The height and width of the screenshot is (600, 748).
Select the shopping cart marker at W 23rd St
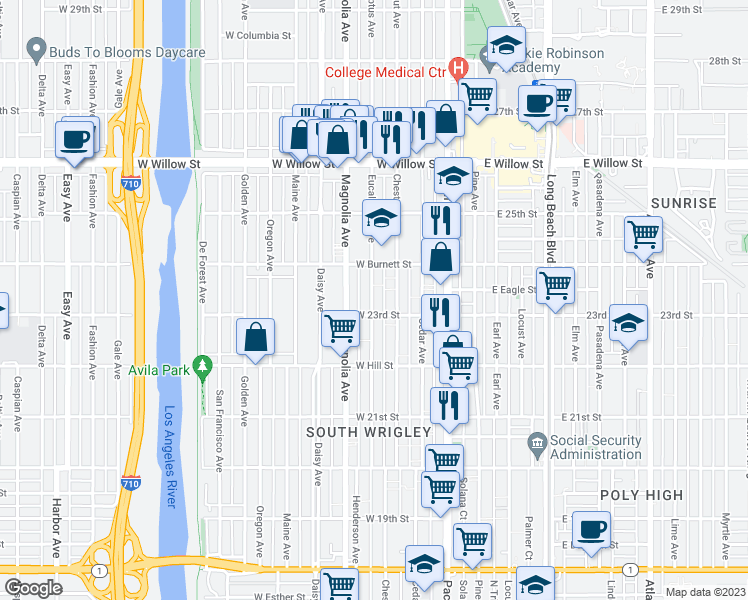(x=341, y=331)
